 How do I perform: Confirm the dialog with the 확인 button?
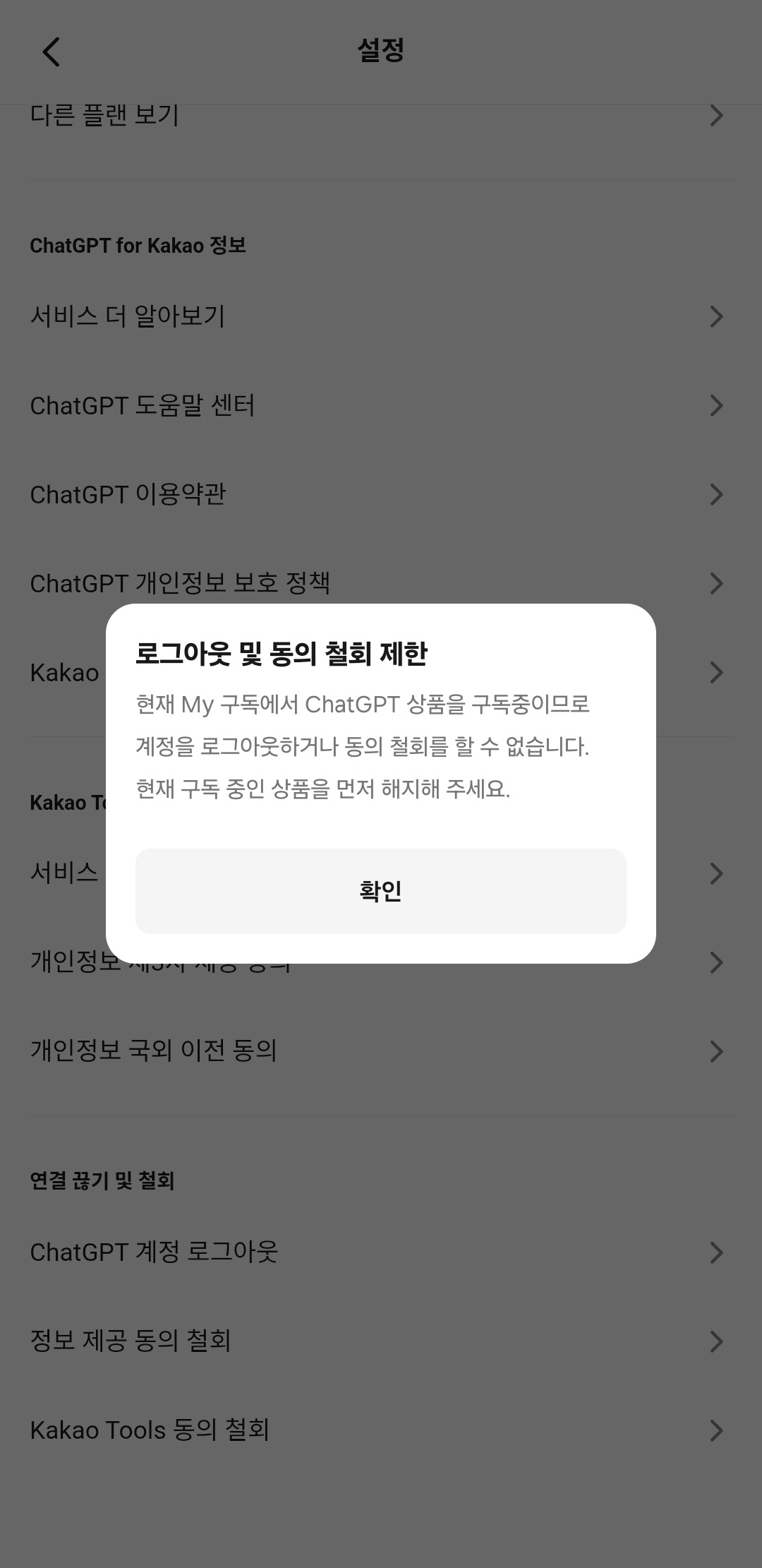pos(380,891)
